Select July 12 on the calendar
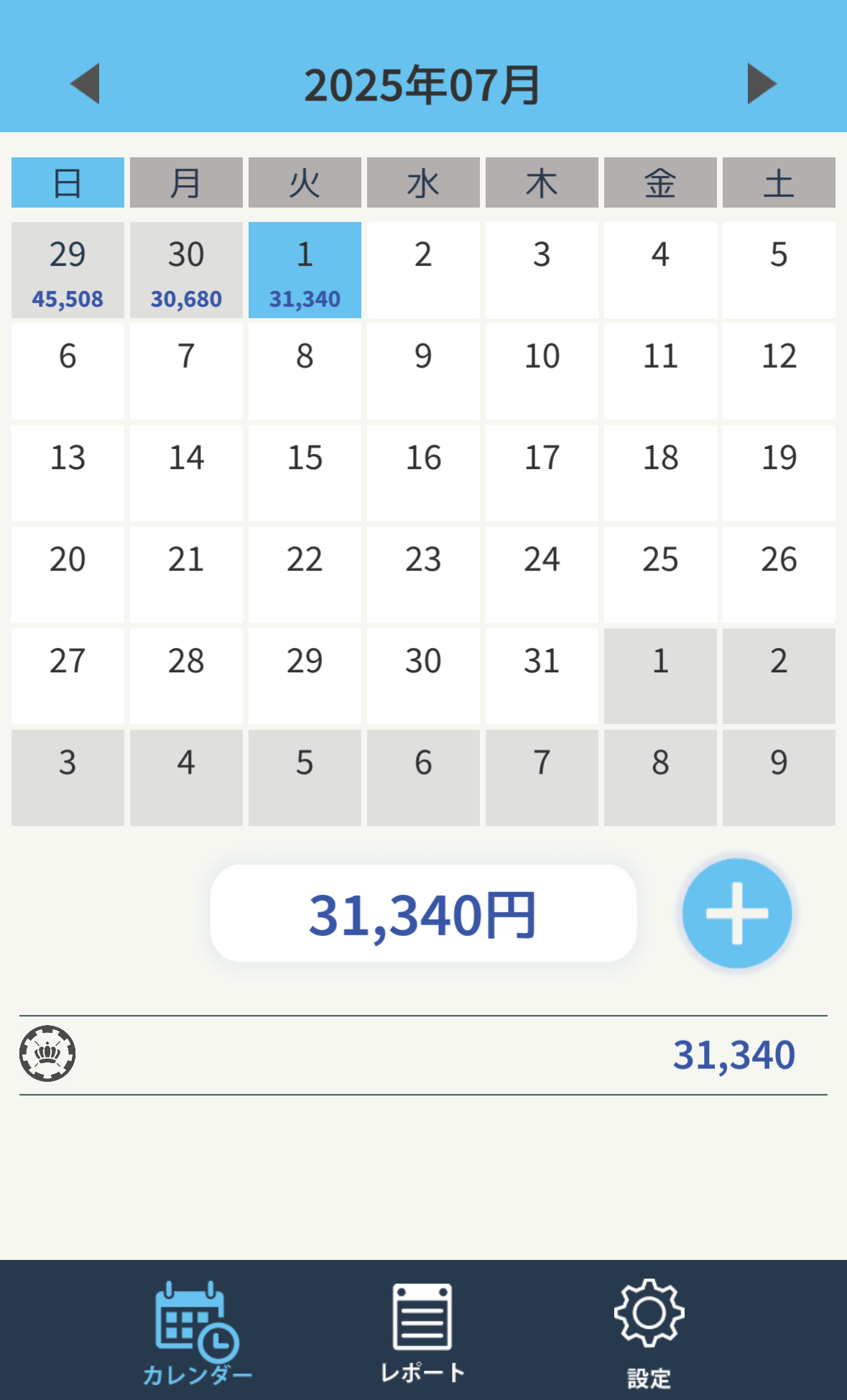 coord(779,371)
